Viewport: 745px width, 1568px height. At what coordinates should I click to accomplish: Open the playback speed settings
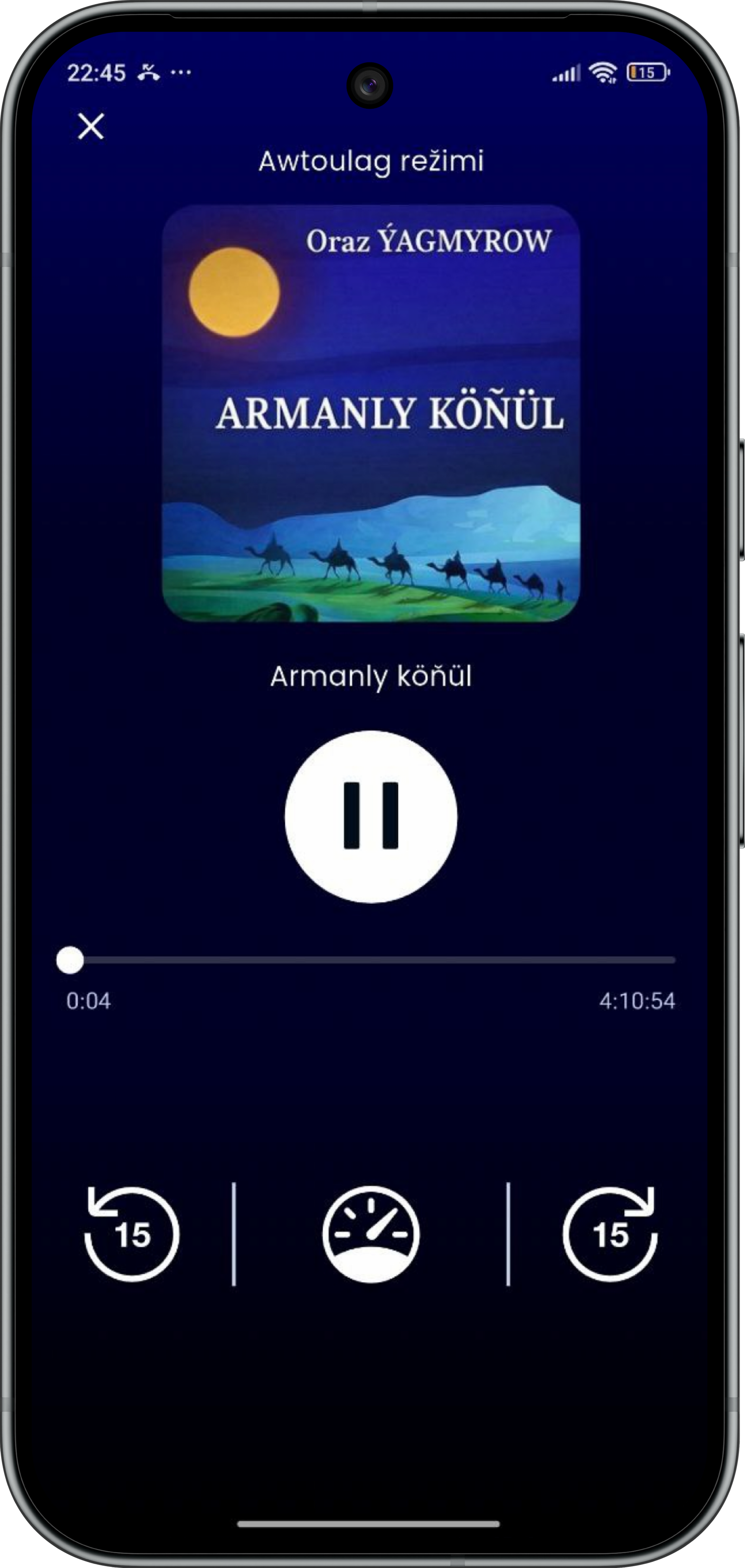point(371,1234)
